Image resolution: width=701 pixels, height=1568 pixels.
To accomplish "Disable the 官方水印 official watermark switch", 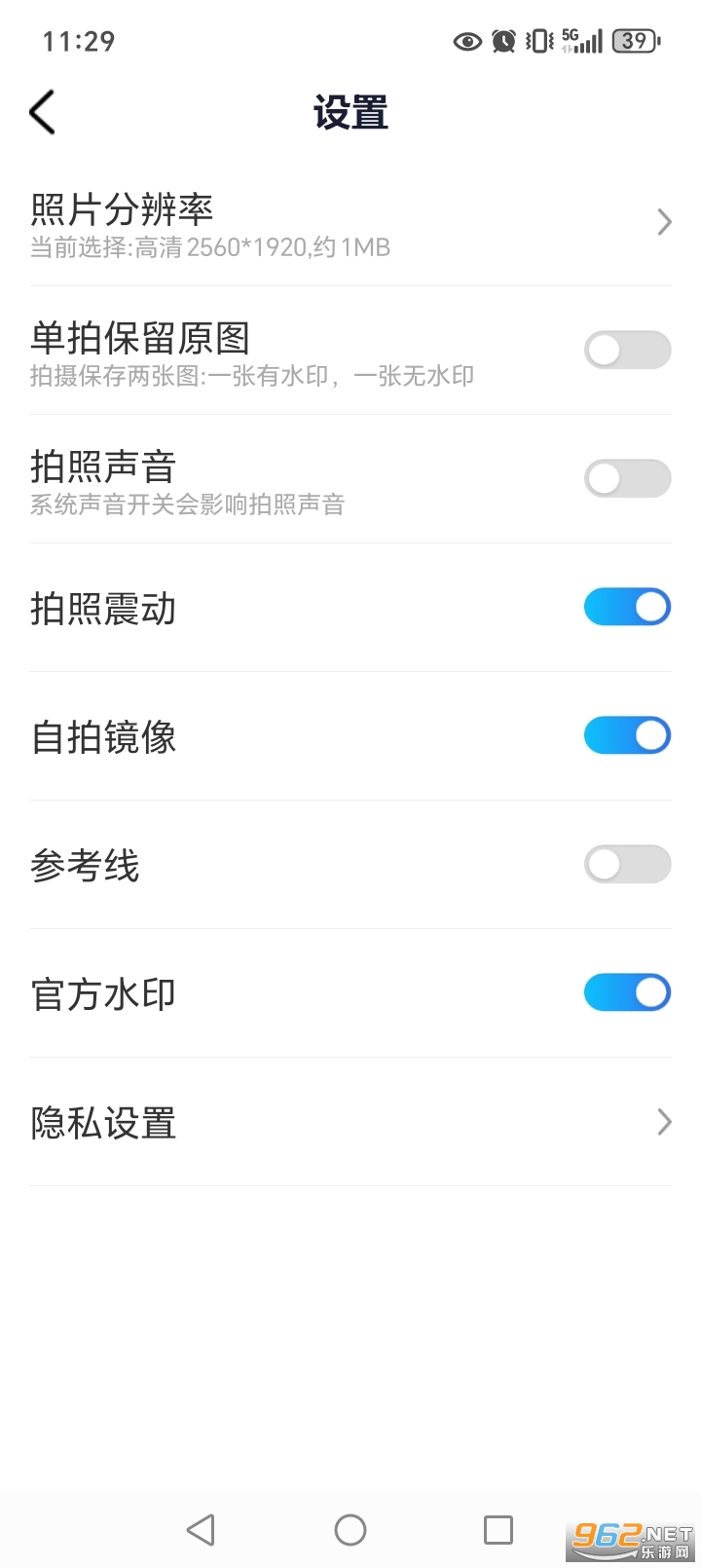I will point(627,992).
